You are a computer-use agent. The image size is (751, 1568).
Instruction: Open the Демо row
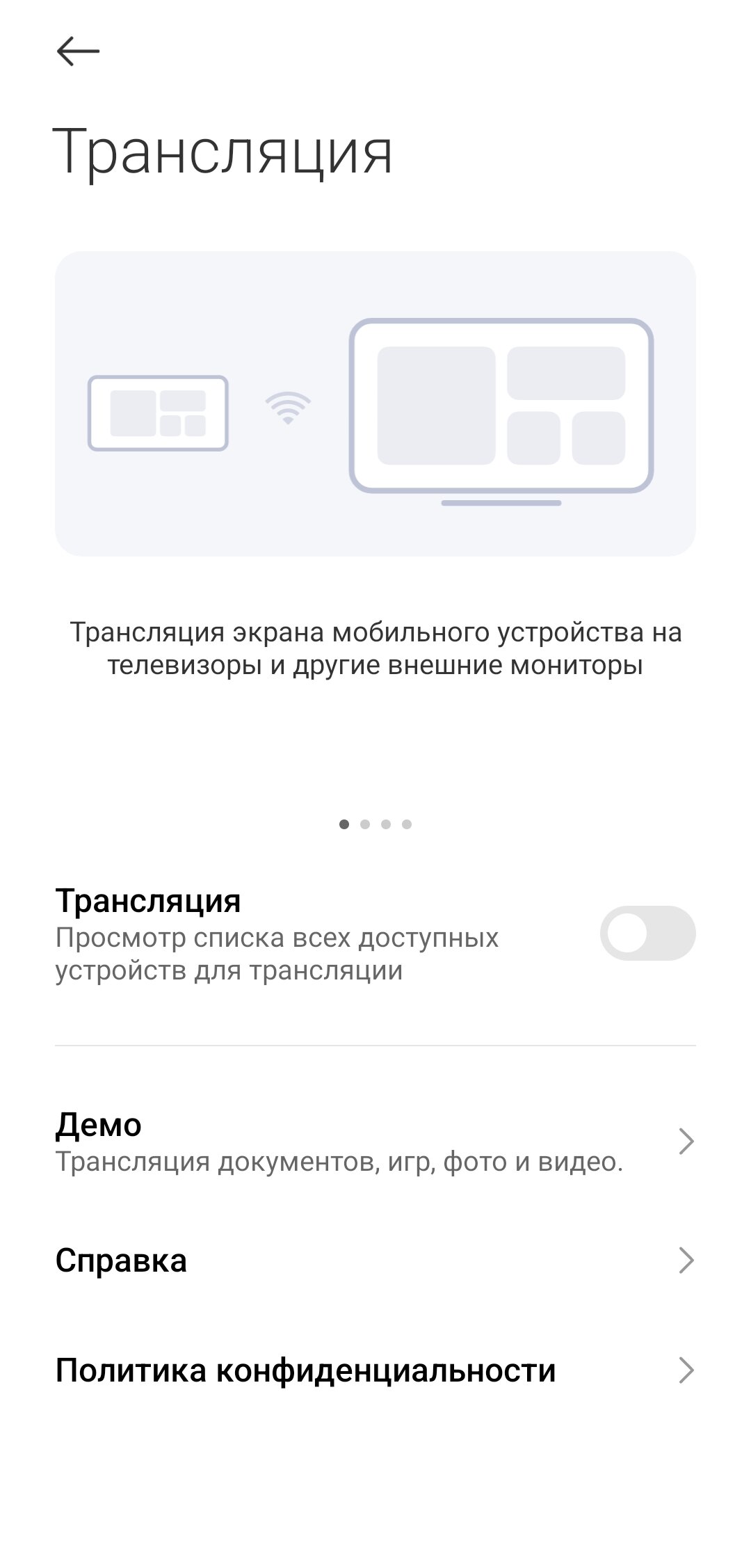click(x=375, y=1142)
